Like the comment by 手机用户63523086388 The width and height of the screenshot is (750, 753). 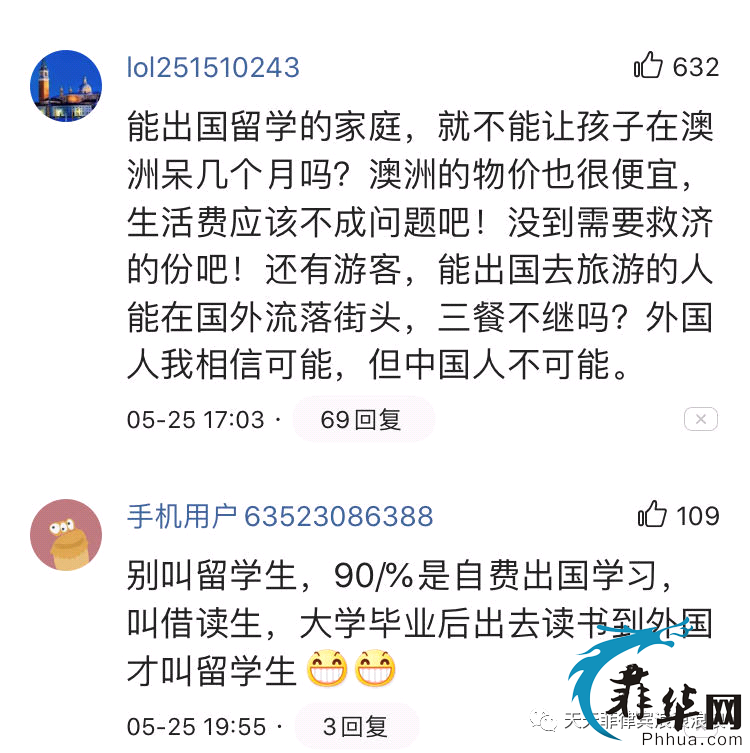(x=653, y=515)
